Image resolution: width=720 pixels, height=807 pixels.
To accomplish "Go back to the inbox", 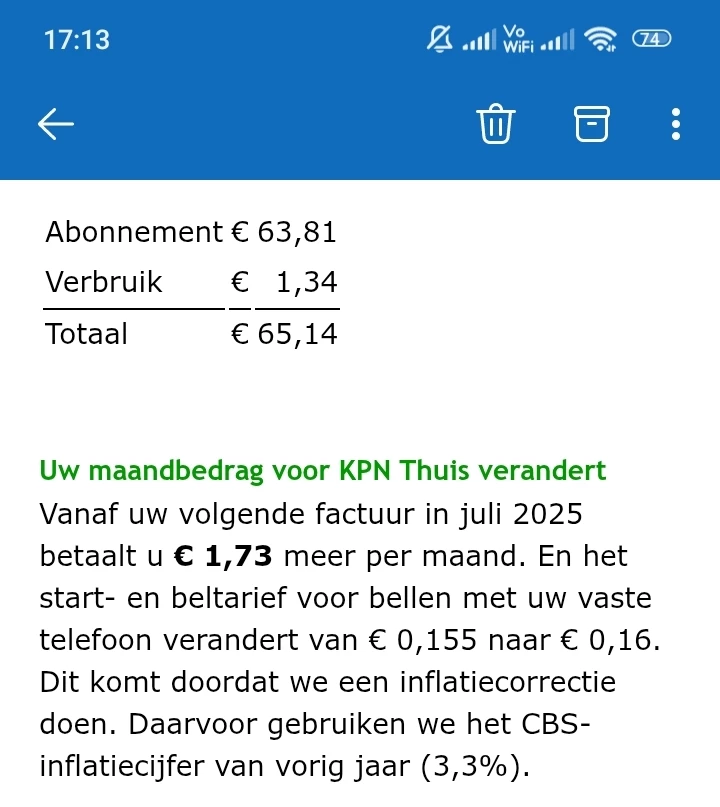I will [x=56, y=124].
